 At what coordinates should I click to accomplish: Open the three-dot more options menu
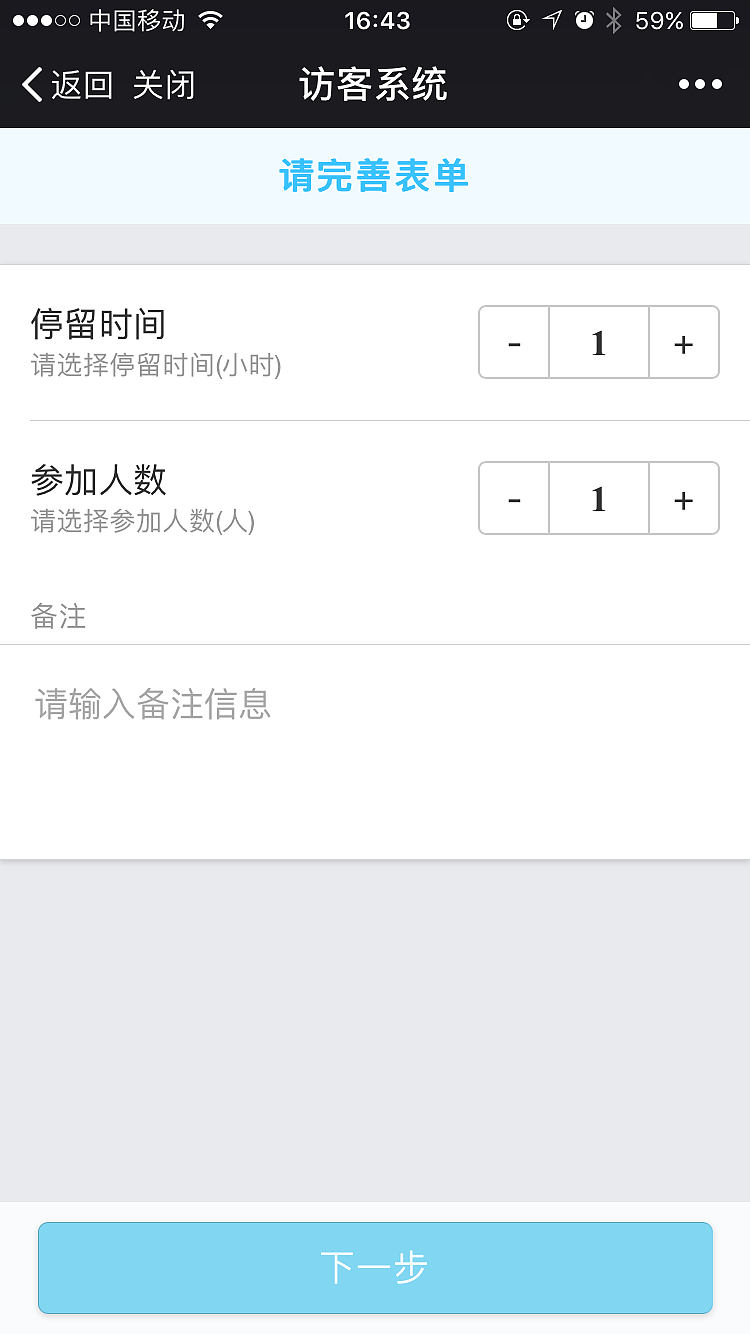[700, 84]
